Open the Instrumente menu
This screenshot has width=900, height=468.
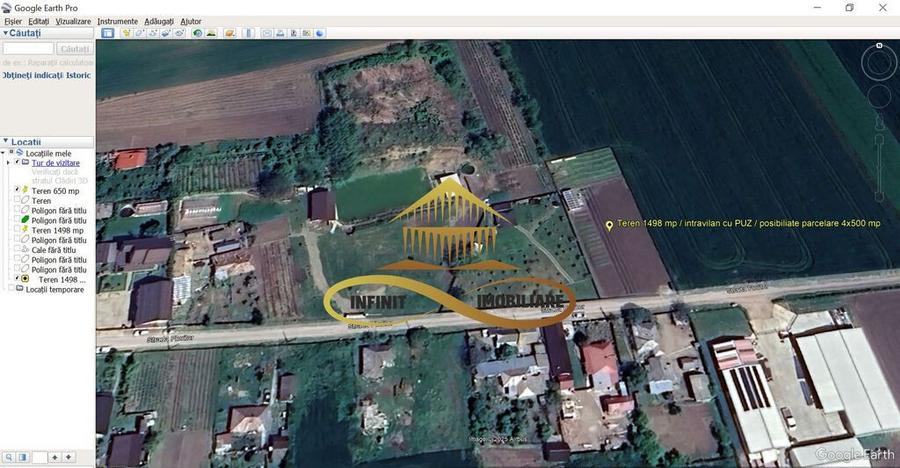(117, 21)
